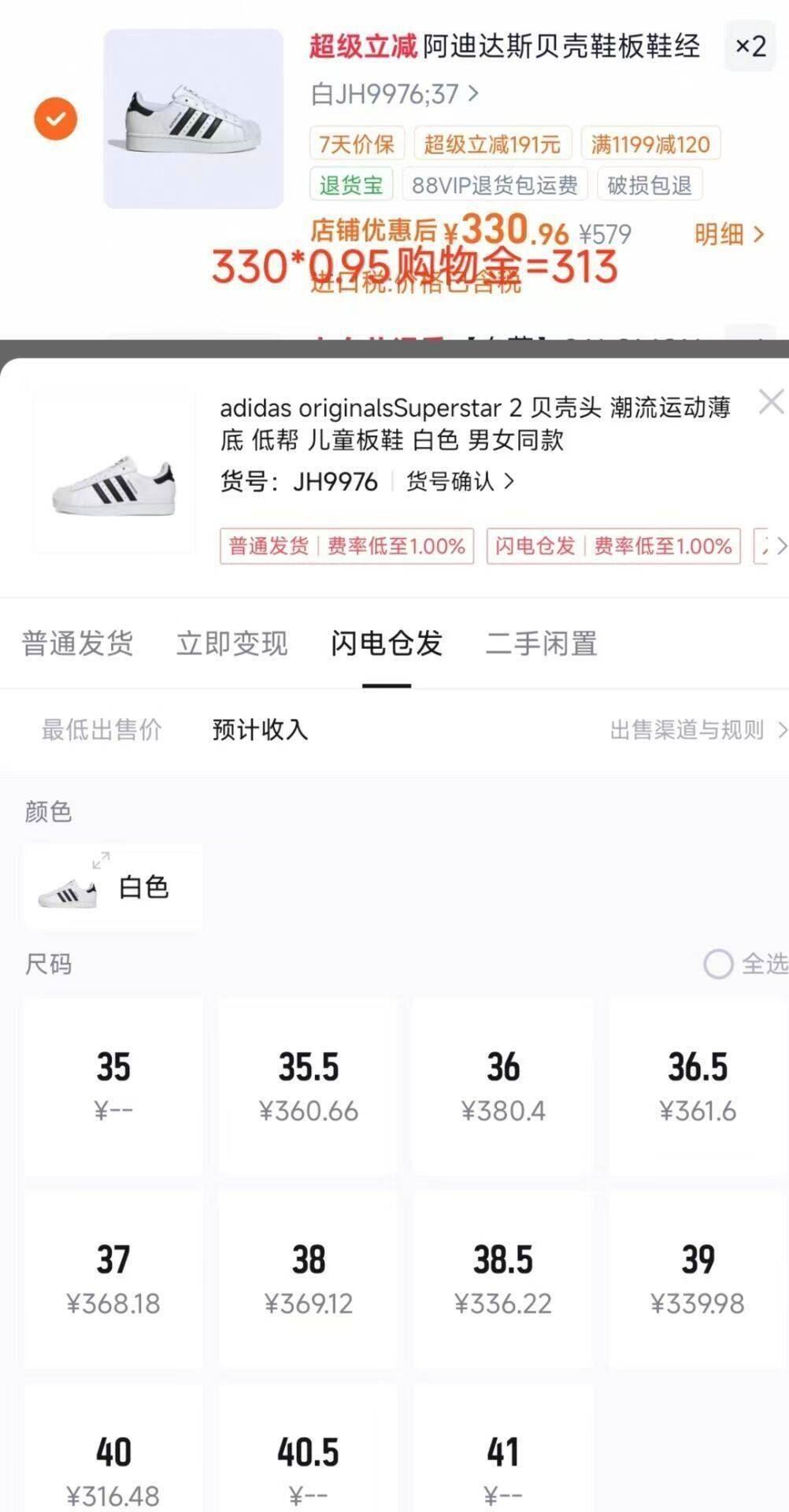Close the adidas Superstar sell sheet
Screen dimensions: 789x1512
[771, 402]
